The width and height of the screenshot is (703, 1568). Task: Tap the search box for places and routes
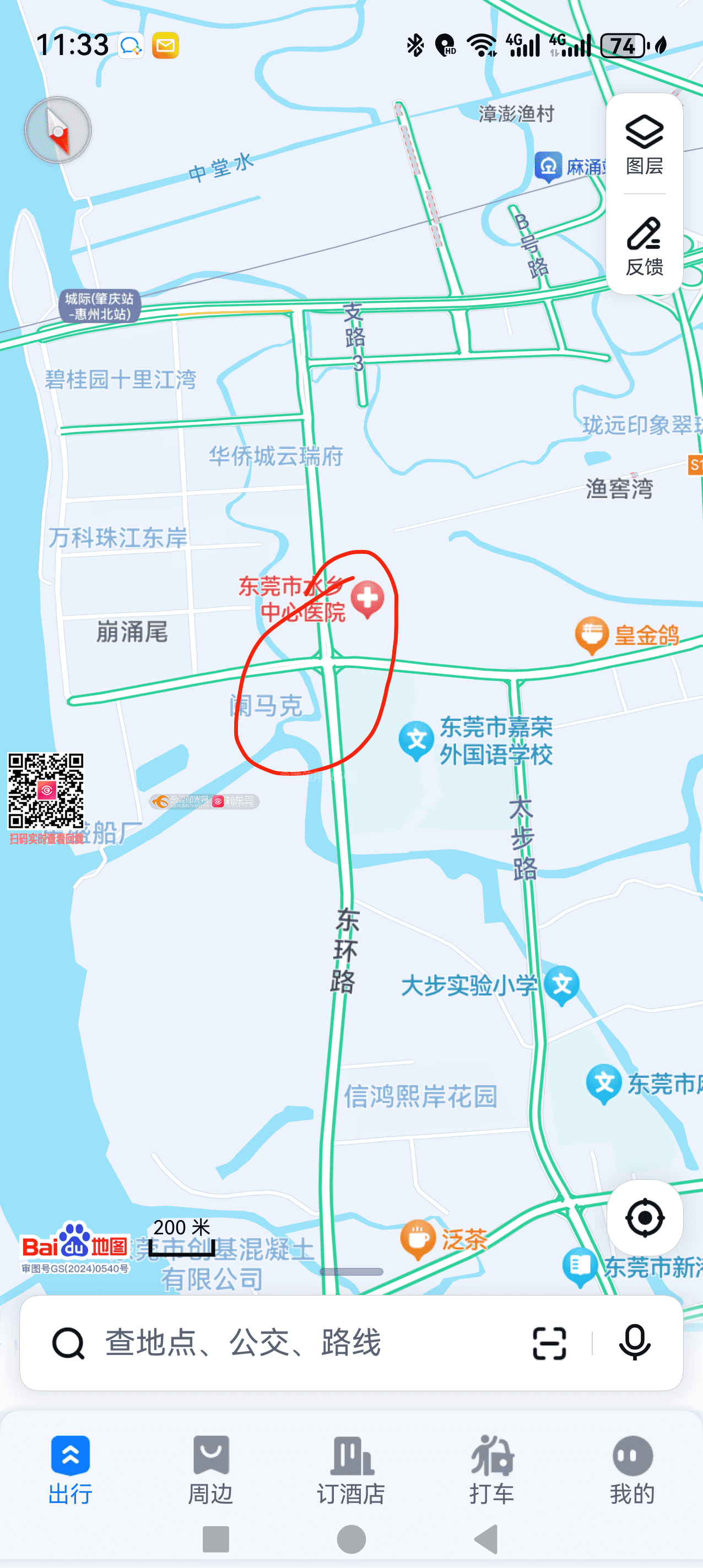[293, 1343]
